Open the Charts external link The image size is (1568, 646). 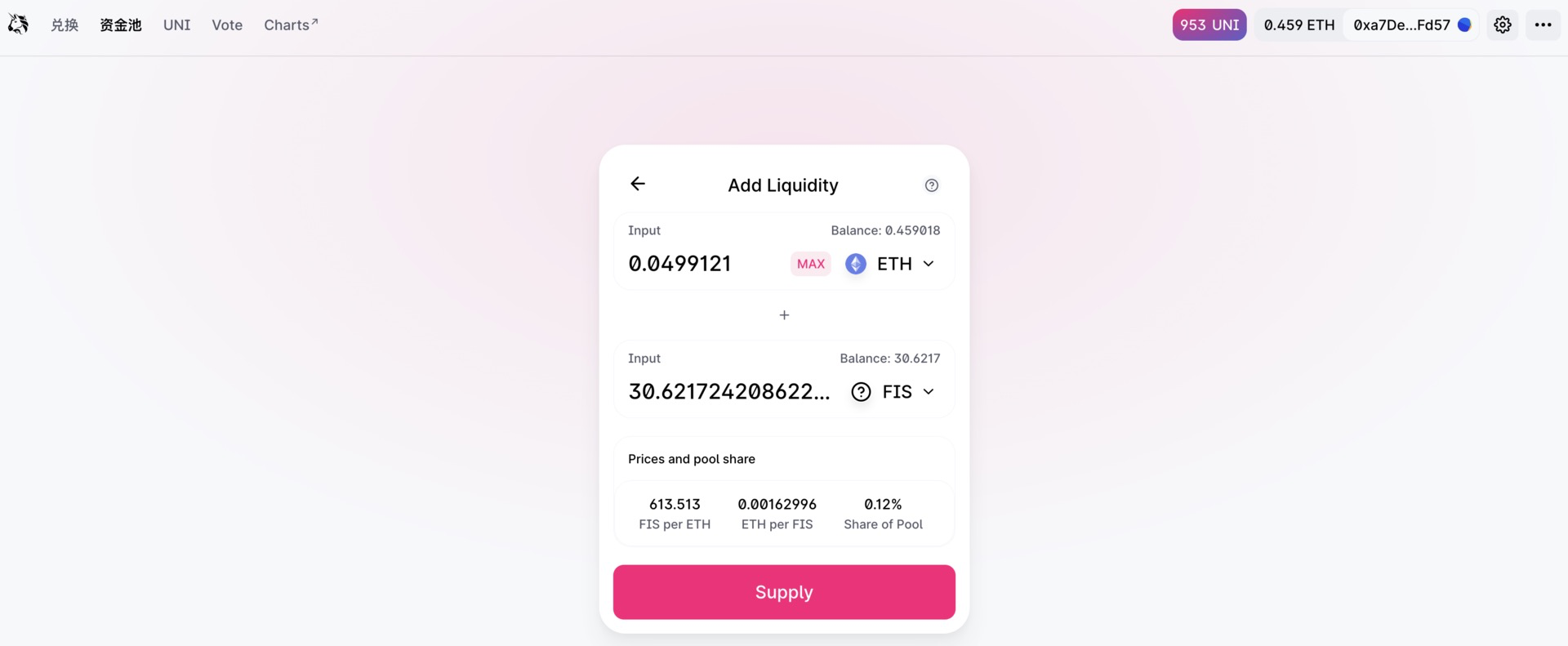click(x=291, y=25)
